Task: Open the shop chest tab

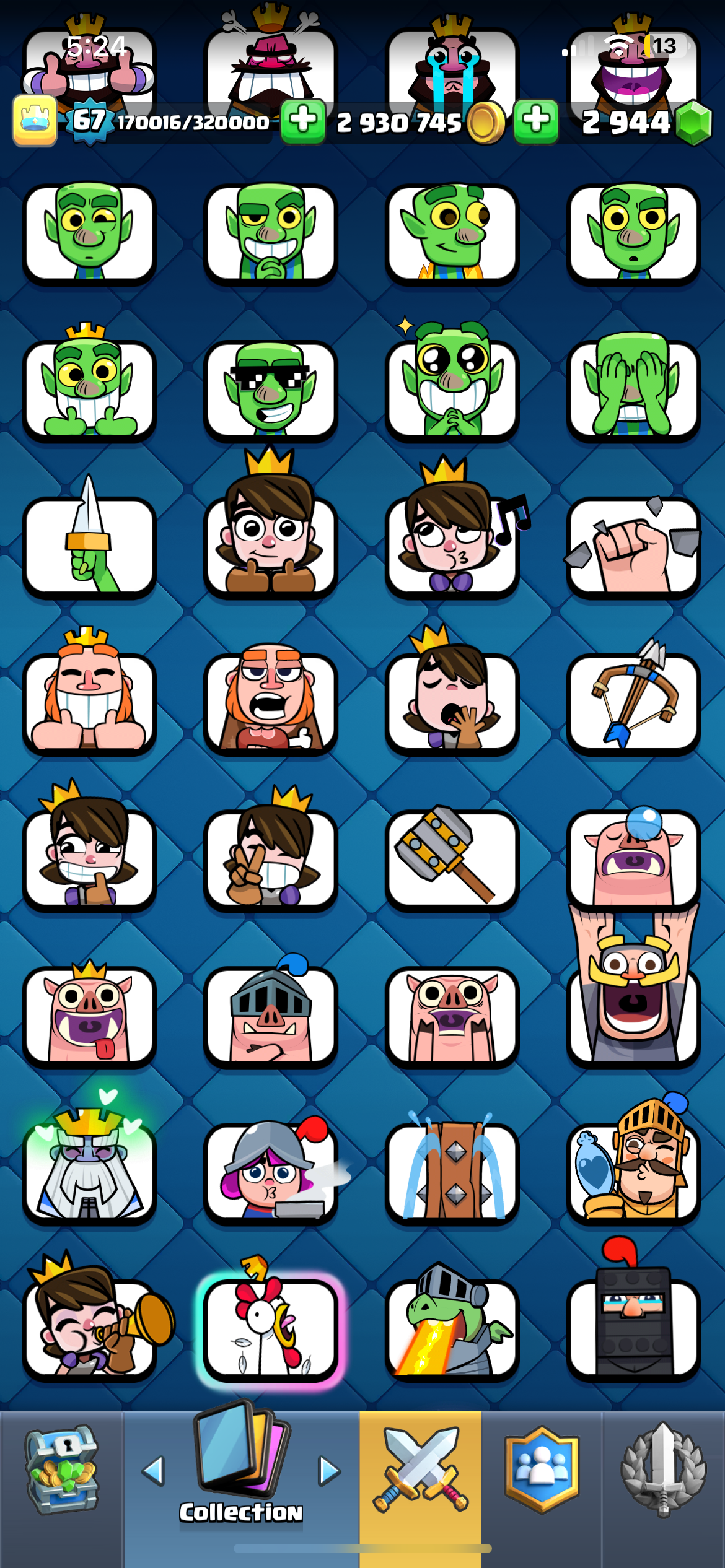Action: tap(61, 1470)
